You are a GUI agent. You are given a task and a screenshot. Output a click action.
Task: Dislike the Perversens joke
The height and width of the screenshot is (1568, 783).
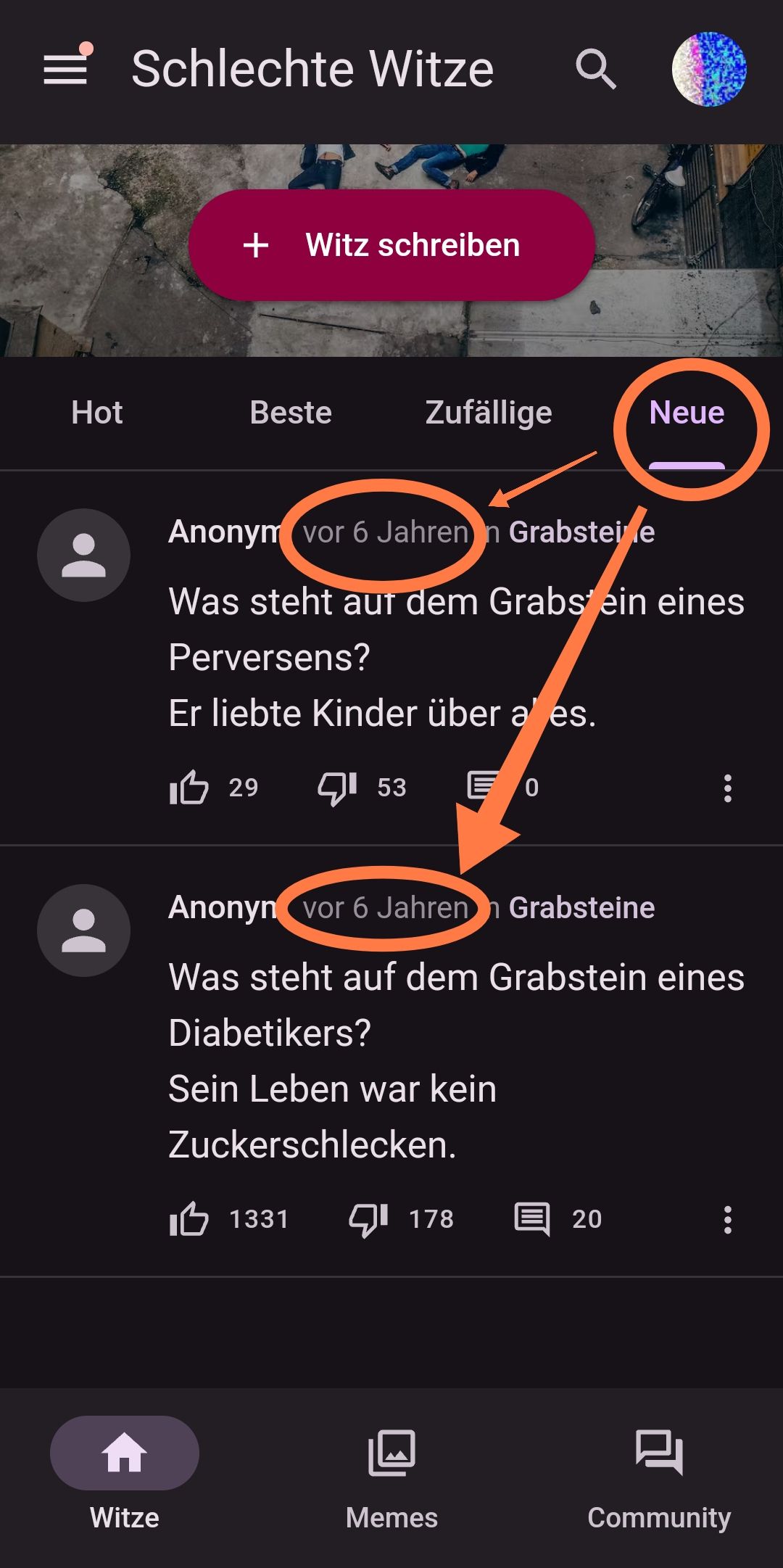[338, 788]
